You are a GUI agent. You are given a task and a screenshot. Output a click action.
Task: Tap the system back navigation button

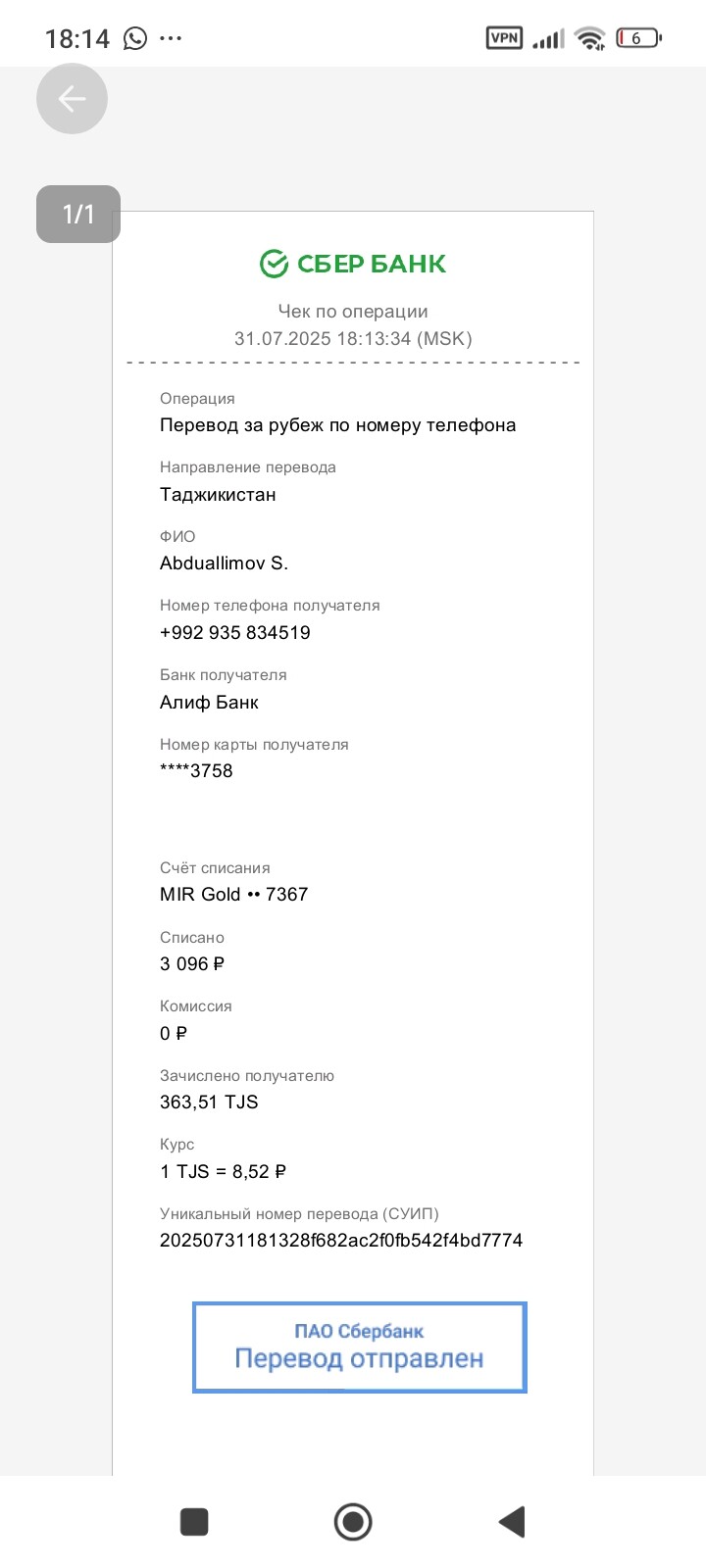click(512, 1522)
